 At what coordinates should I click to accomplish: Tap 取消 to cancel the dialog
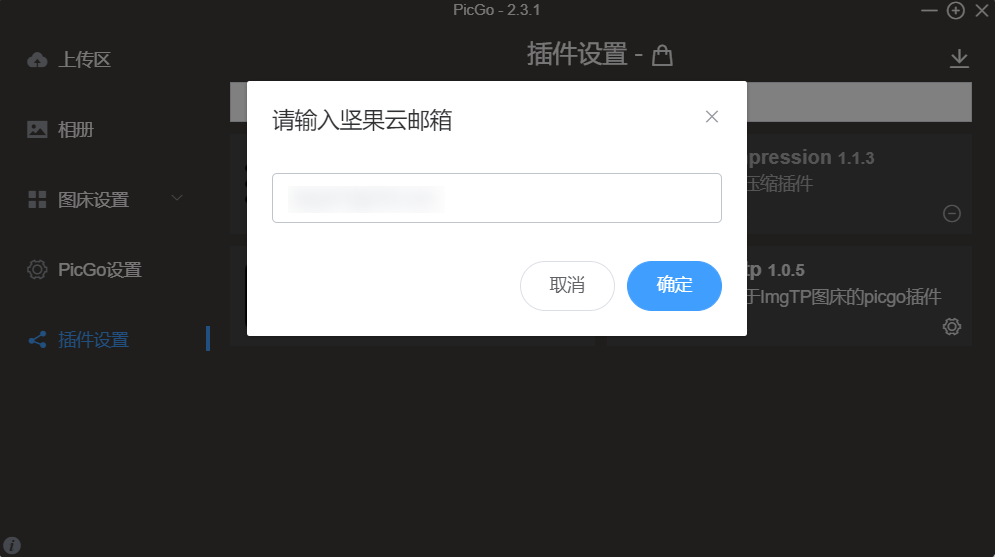pyautogui.click(x=567, y=286)
